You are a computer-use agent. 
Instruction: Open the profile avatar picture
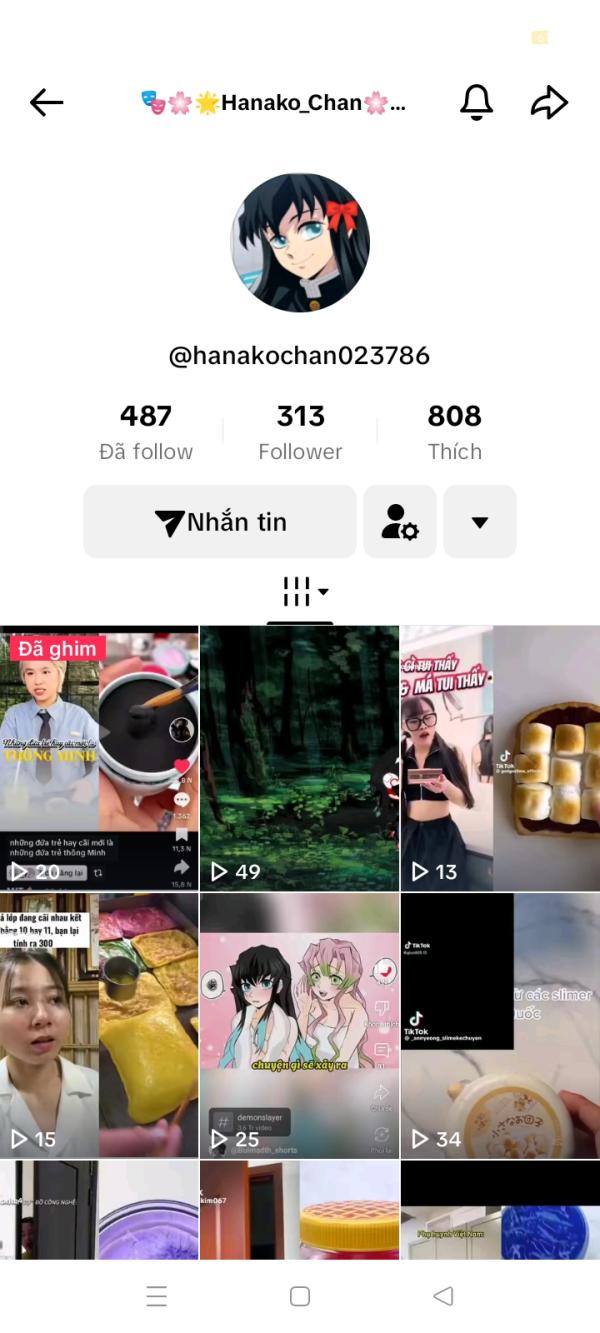[300, 243]
